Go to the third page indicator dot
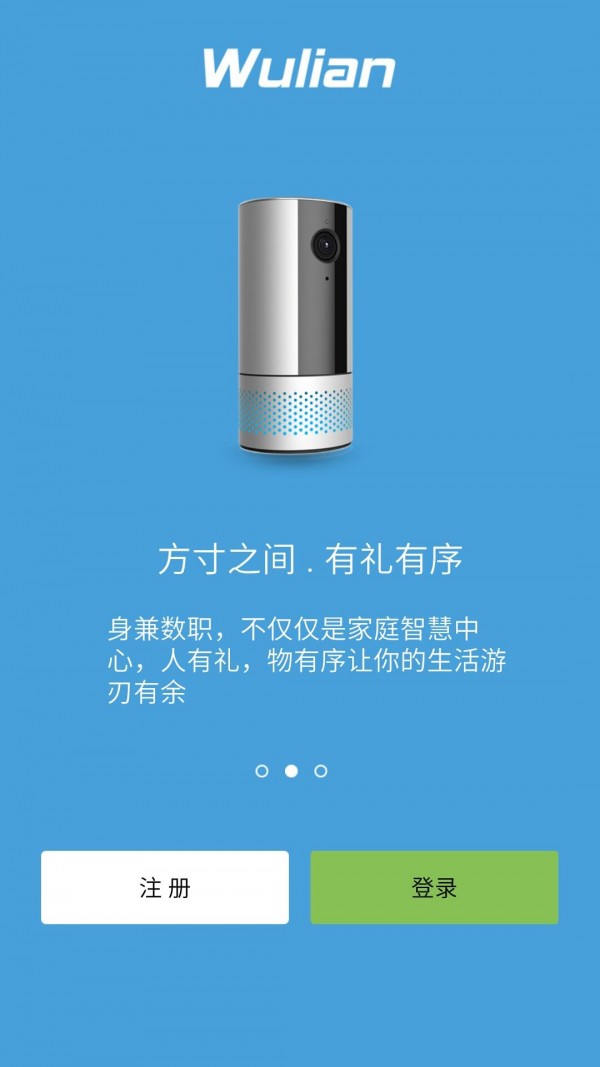Screen dimensions: 600x1067 click(x=321, y=771)
